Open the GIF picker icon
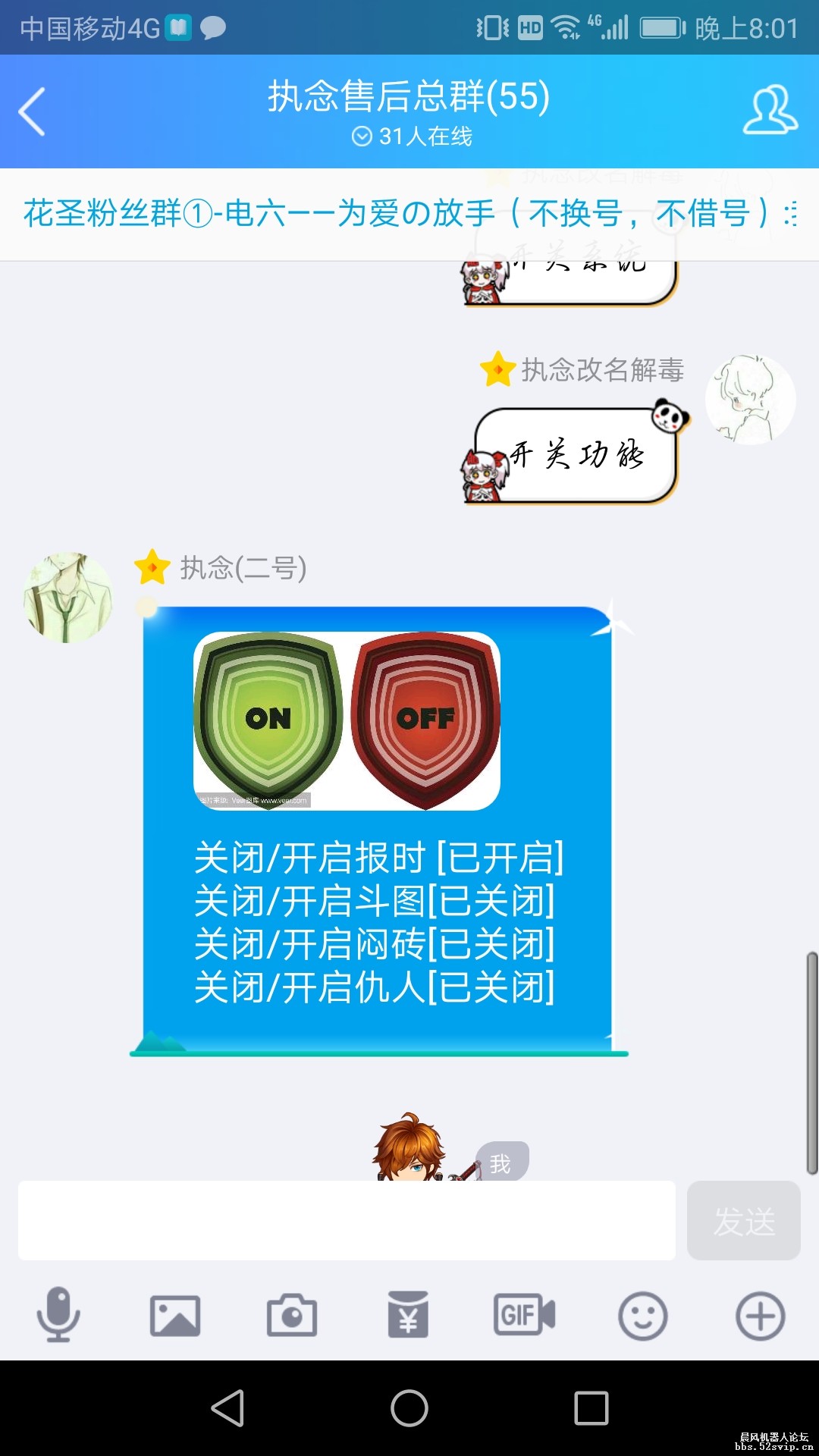Image resolution: width=819 pixels, height=1456 pixels. 526,1316
